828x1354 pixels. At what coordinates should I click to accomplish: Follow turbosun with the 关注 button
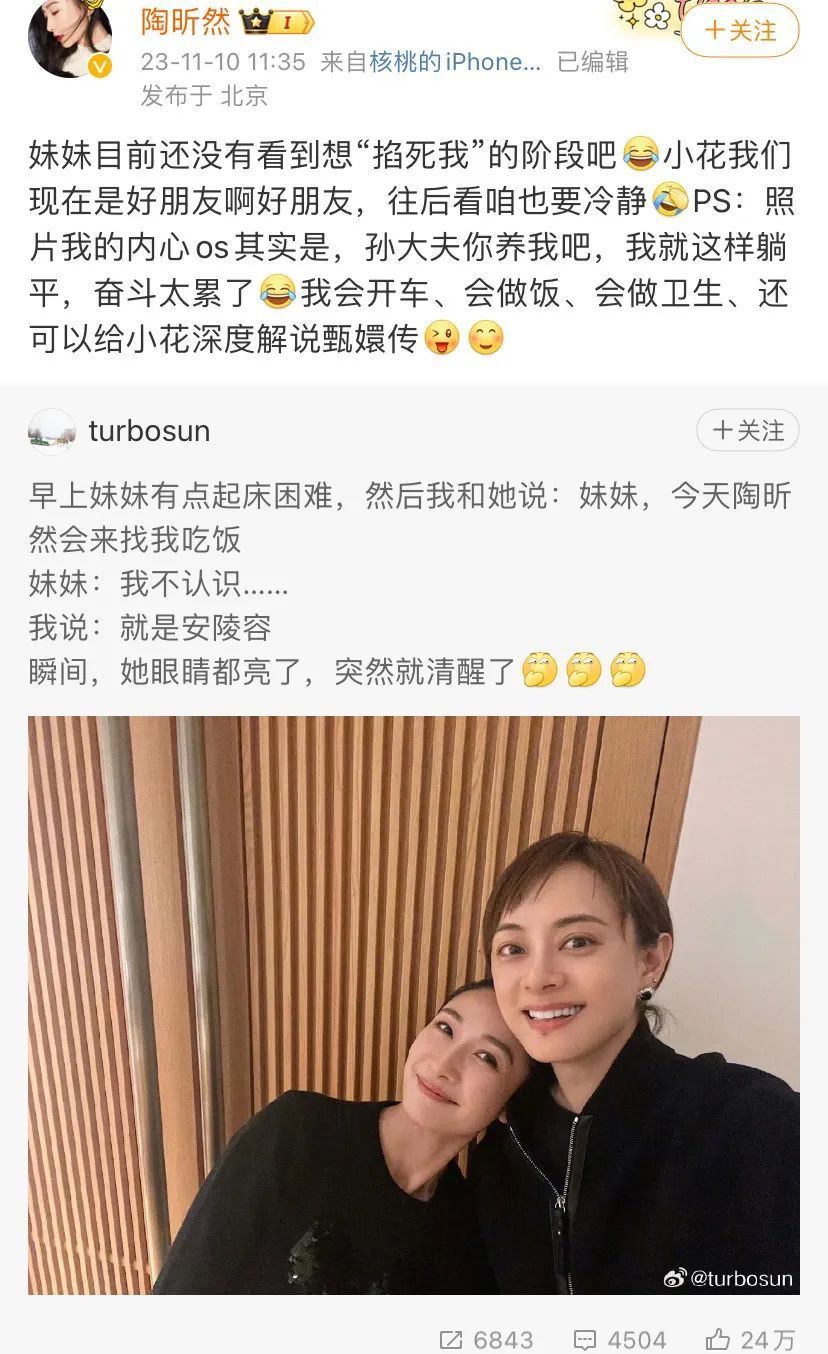coord(748,431)
